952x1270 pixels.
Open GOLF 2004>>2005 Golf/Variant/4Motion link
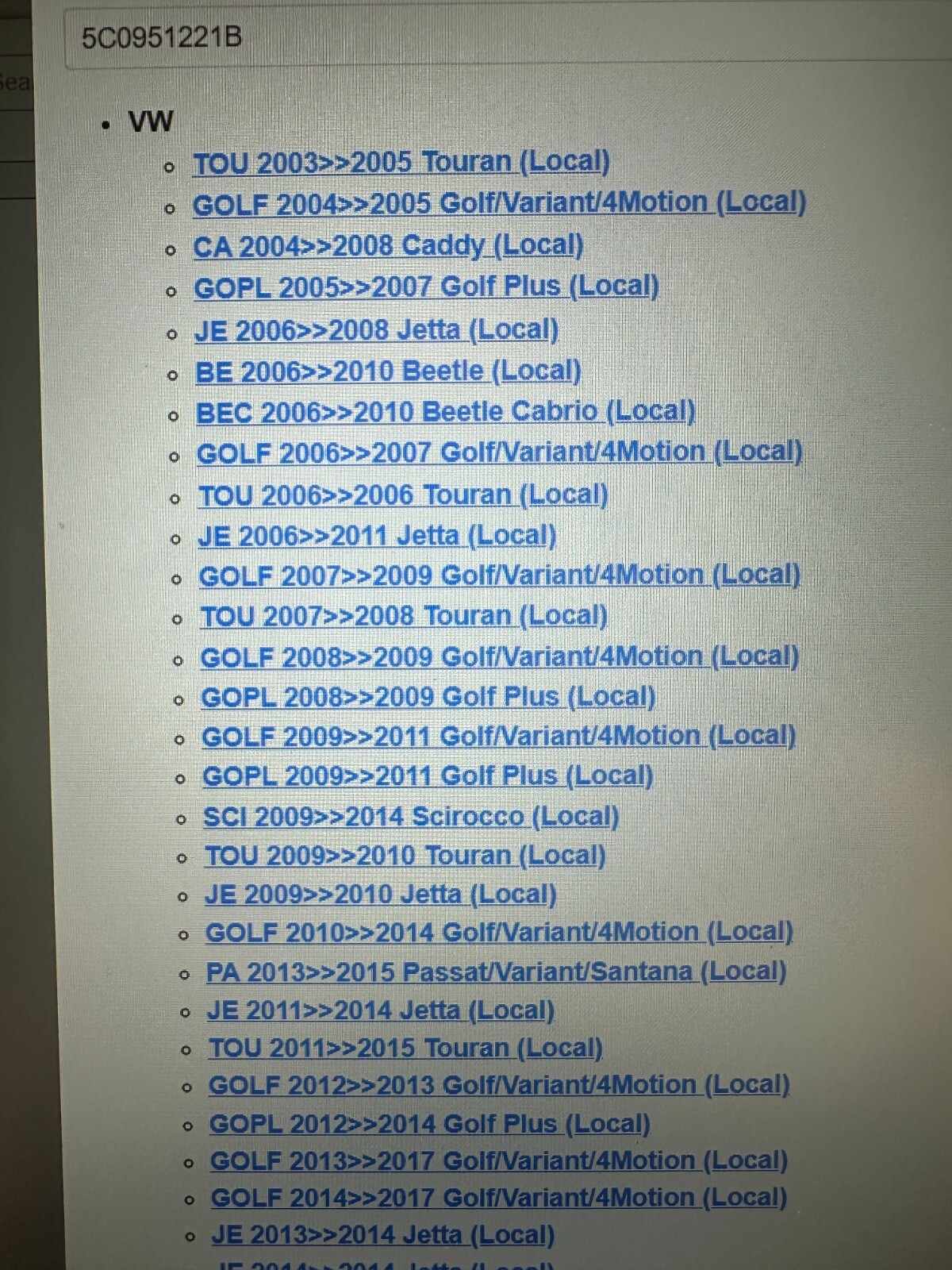coord(499,203)
